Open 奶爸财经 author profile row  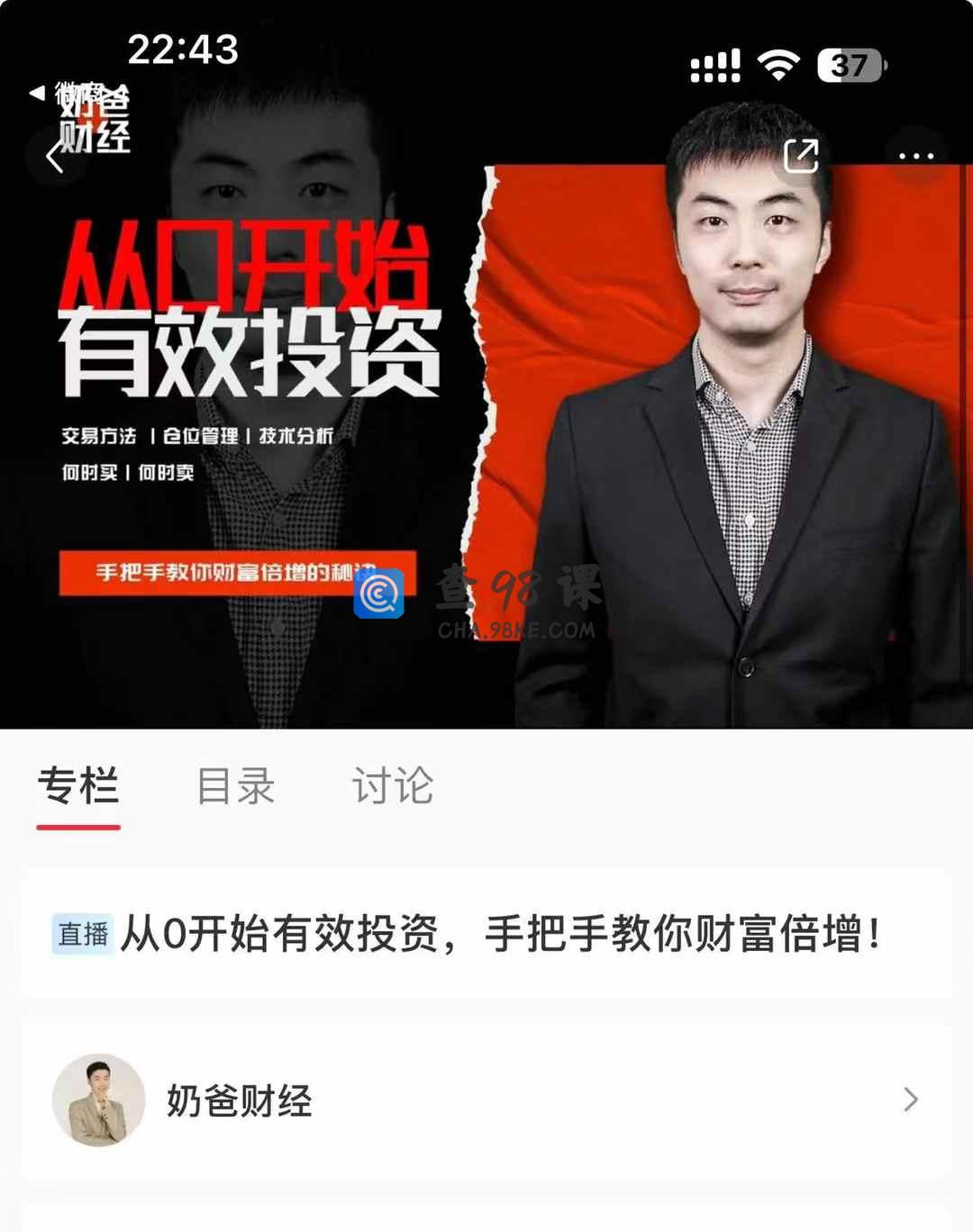486,1101
